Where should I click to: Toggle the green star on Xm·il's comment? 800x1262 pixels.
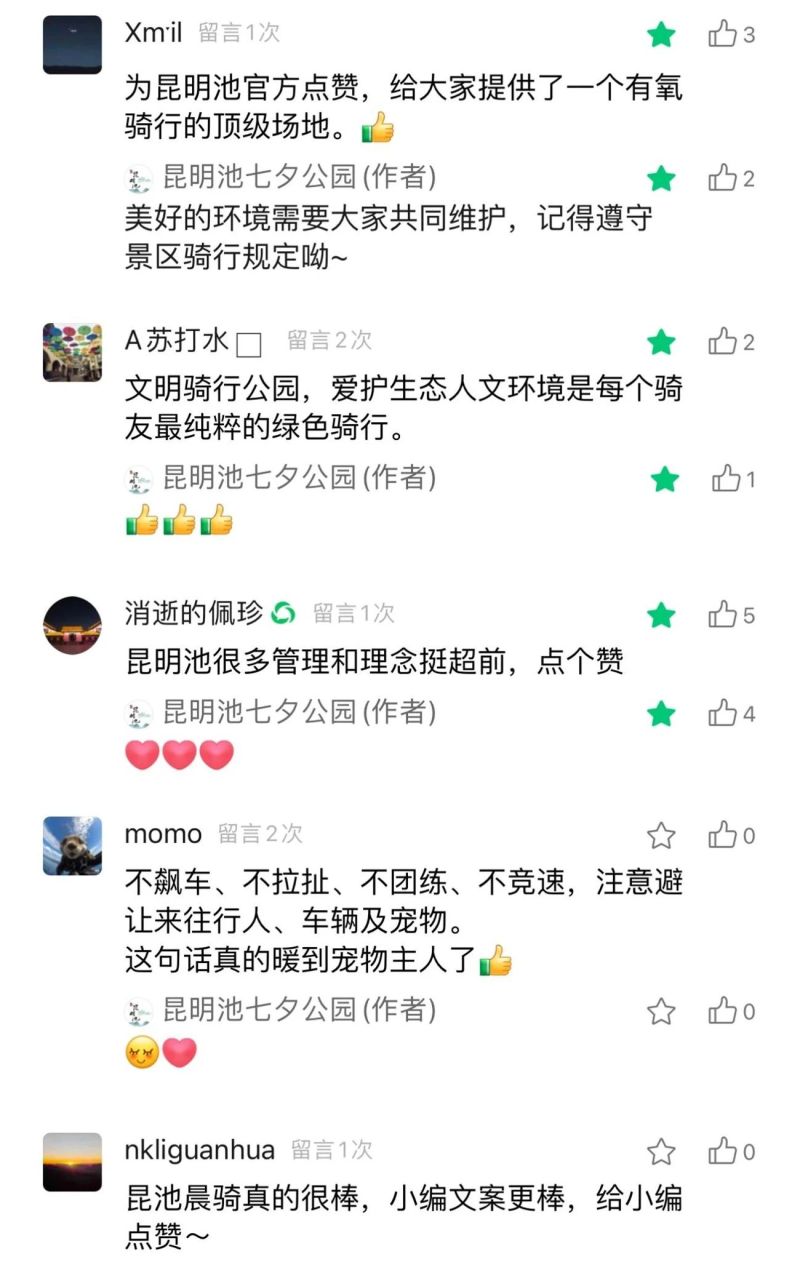click(661, 35)
